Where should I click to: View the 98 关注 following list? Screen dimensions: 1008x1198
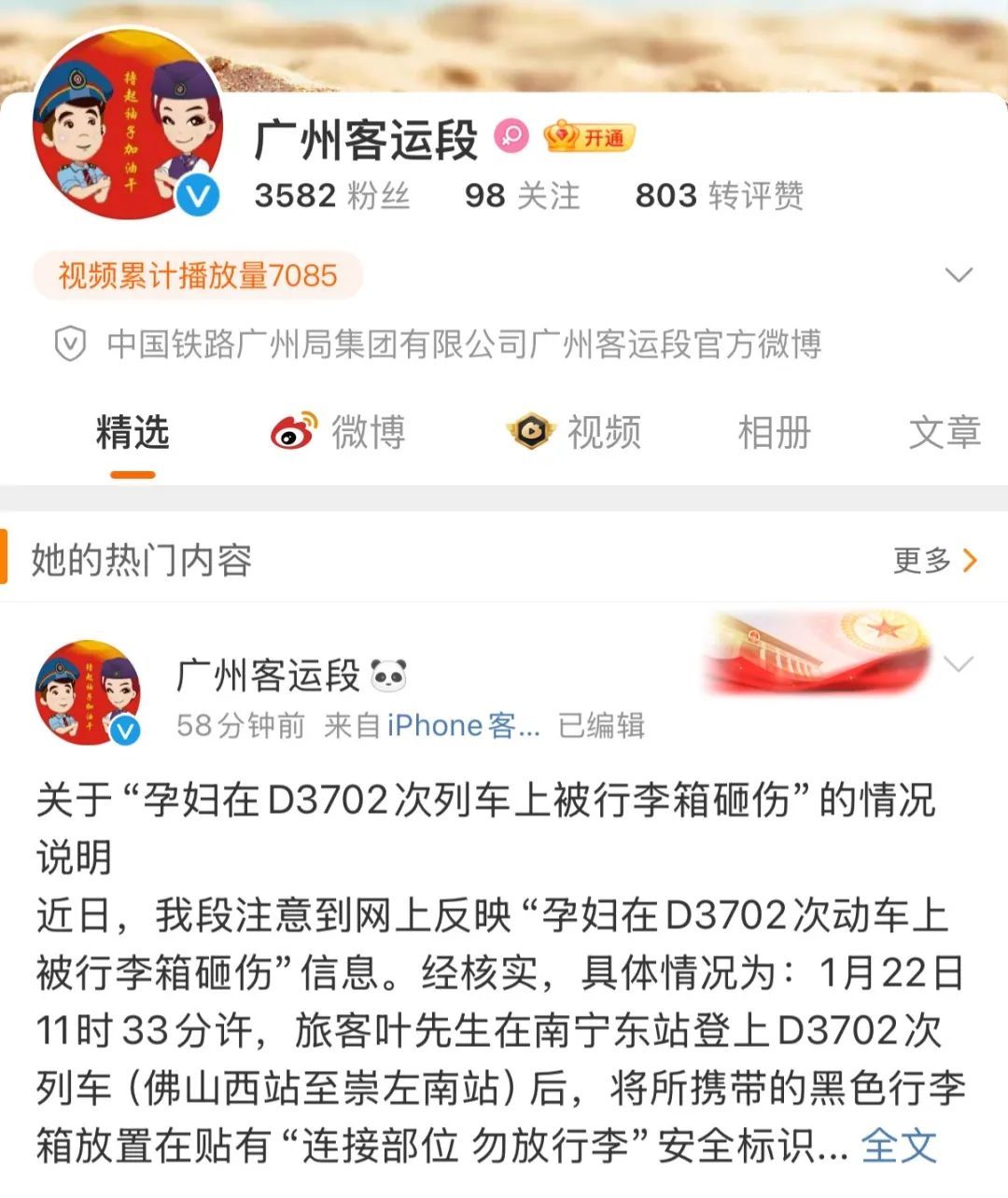[x=522, y=196]
